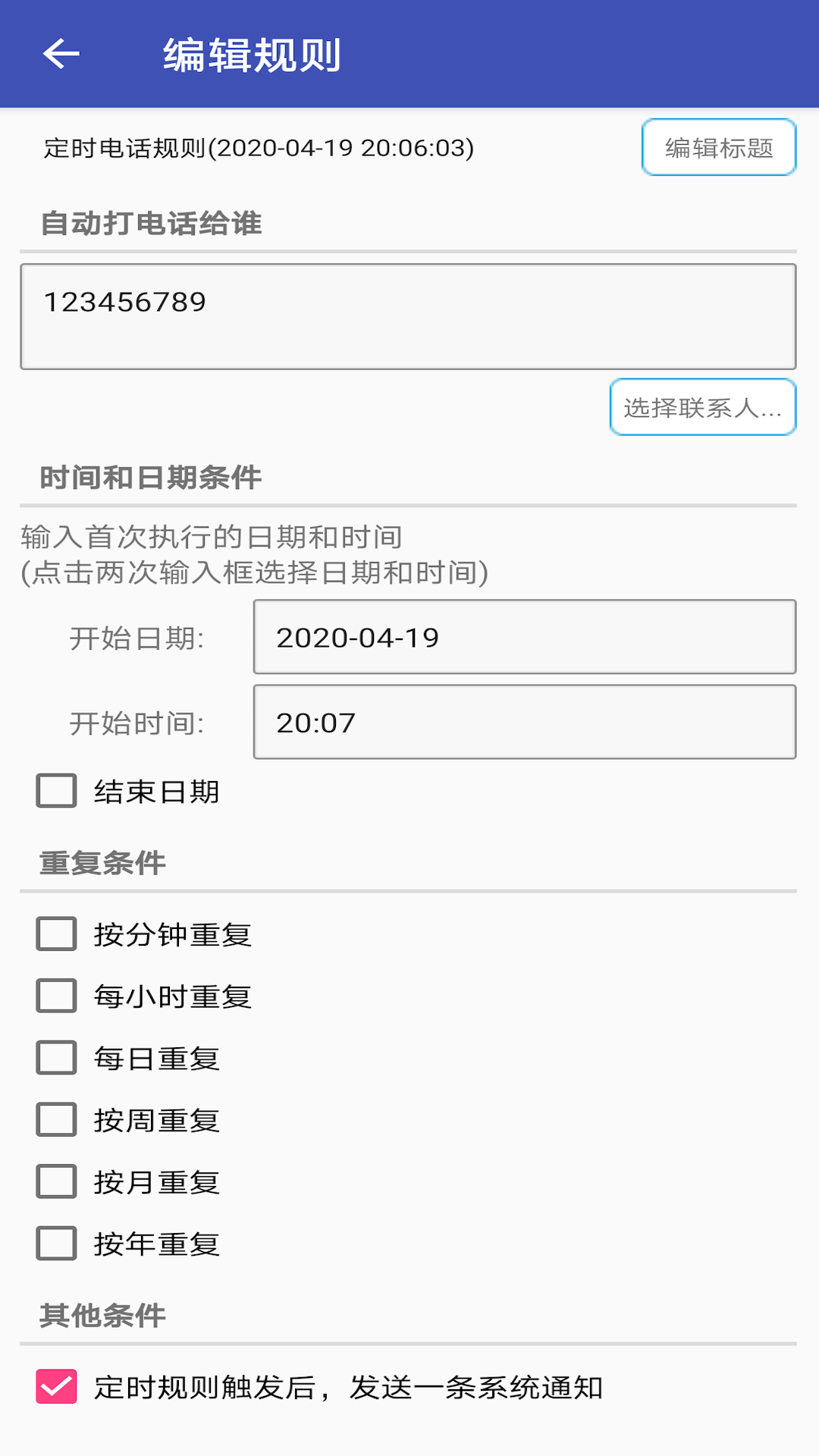Click the 其他条件 section header

[102, 1316]
